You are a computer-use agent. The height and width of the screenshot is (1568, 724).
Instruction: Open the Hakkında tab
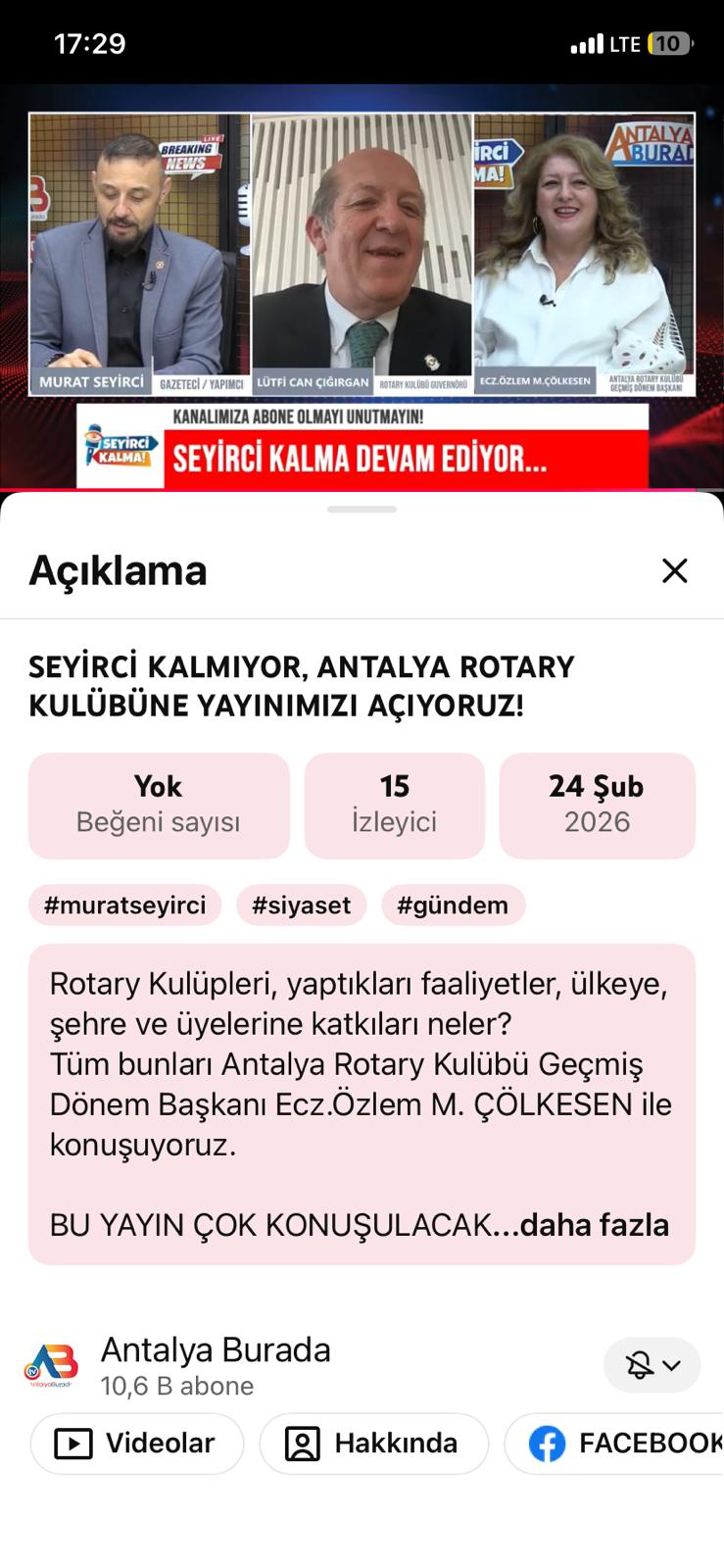click(372, 1444)
